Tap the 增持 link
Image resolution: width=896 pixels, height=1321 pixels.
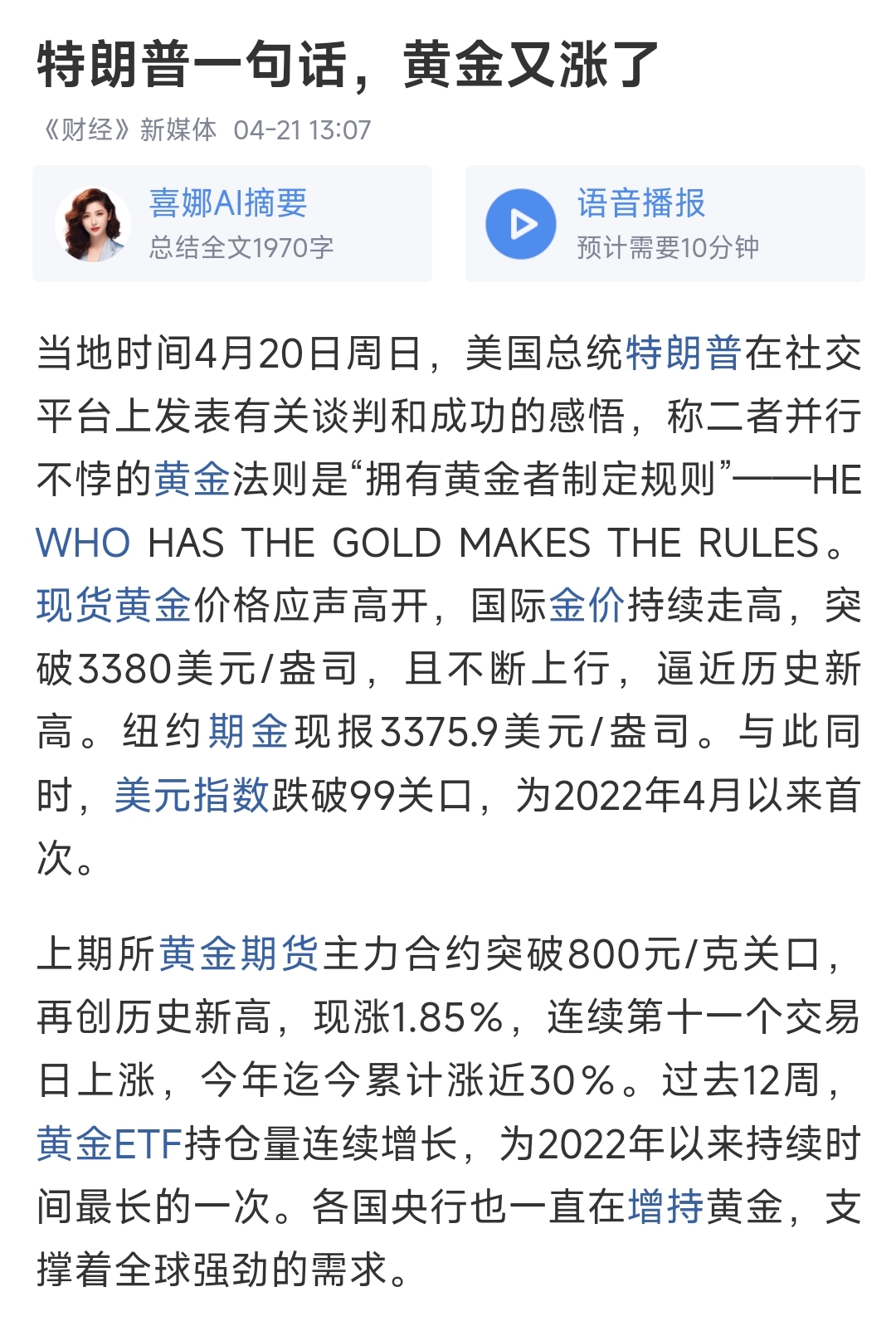tap(666, 1207)
